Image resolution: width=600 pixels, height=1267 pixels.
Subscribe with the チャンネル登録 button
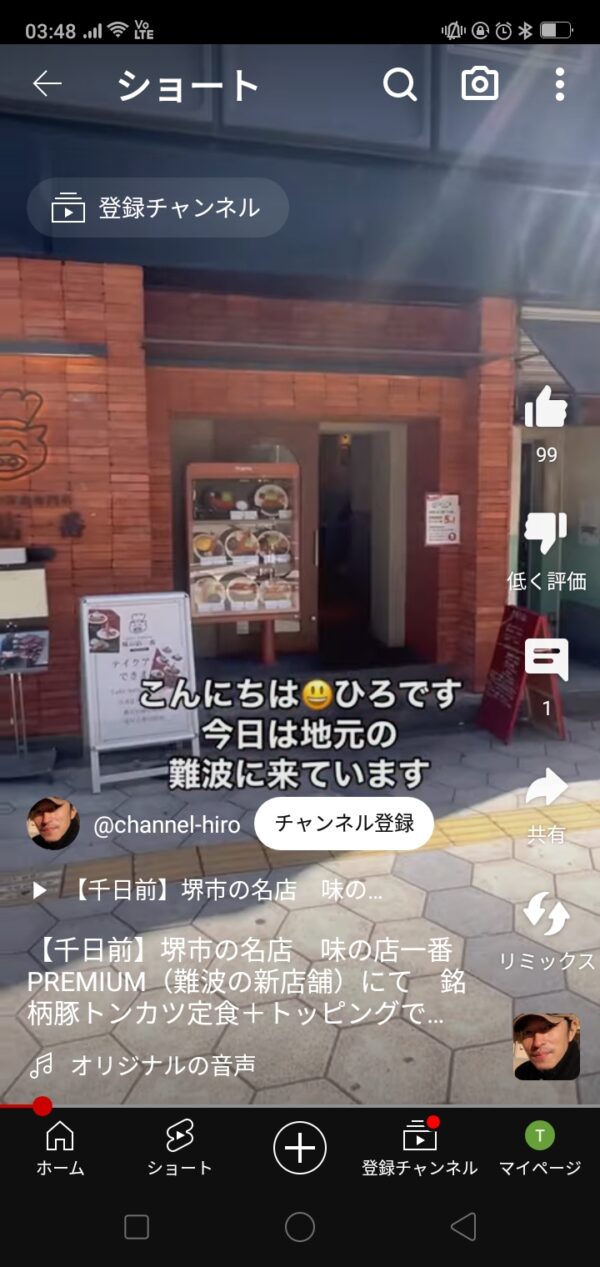point(344,823)
